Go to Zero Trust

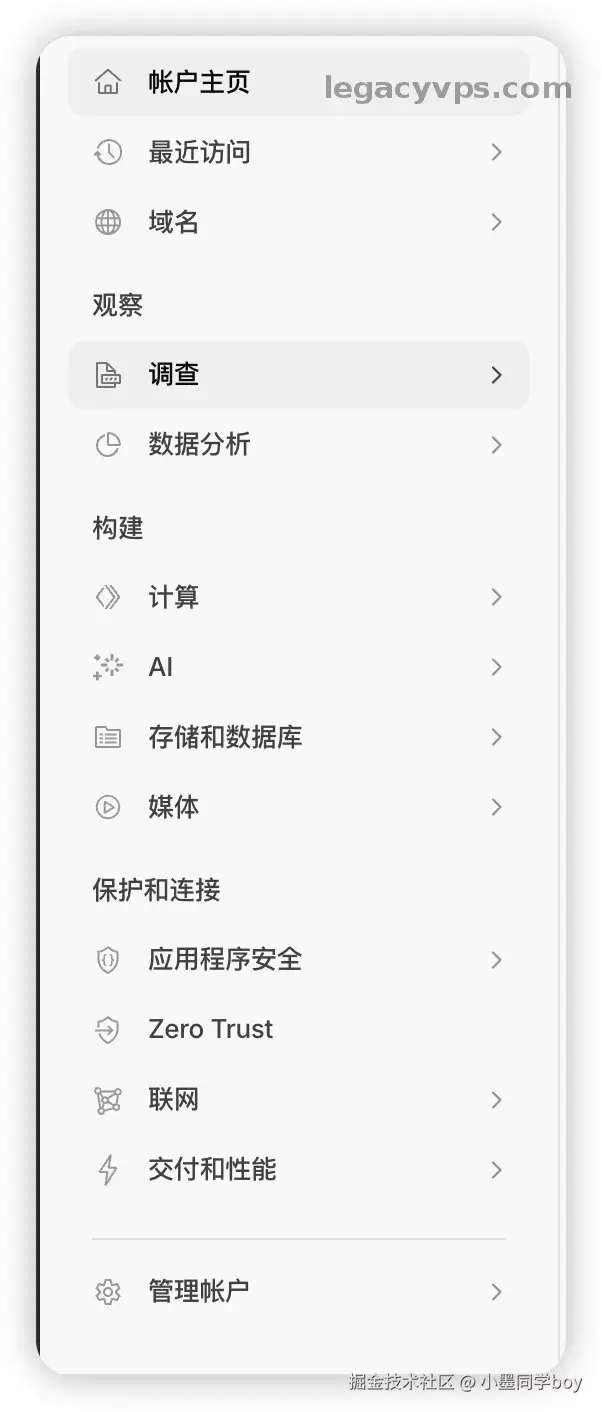click(x=210, y=1030)
